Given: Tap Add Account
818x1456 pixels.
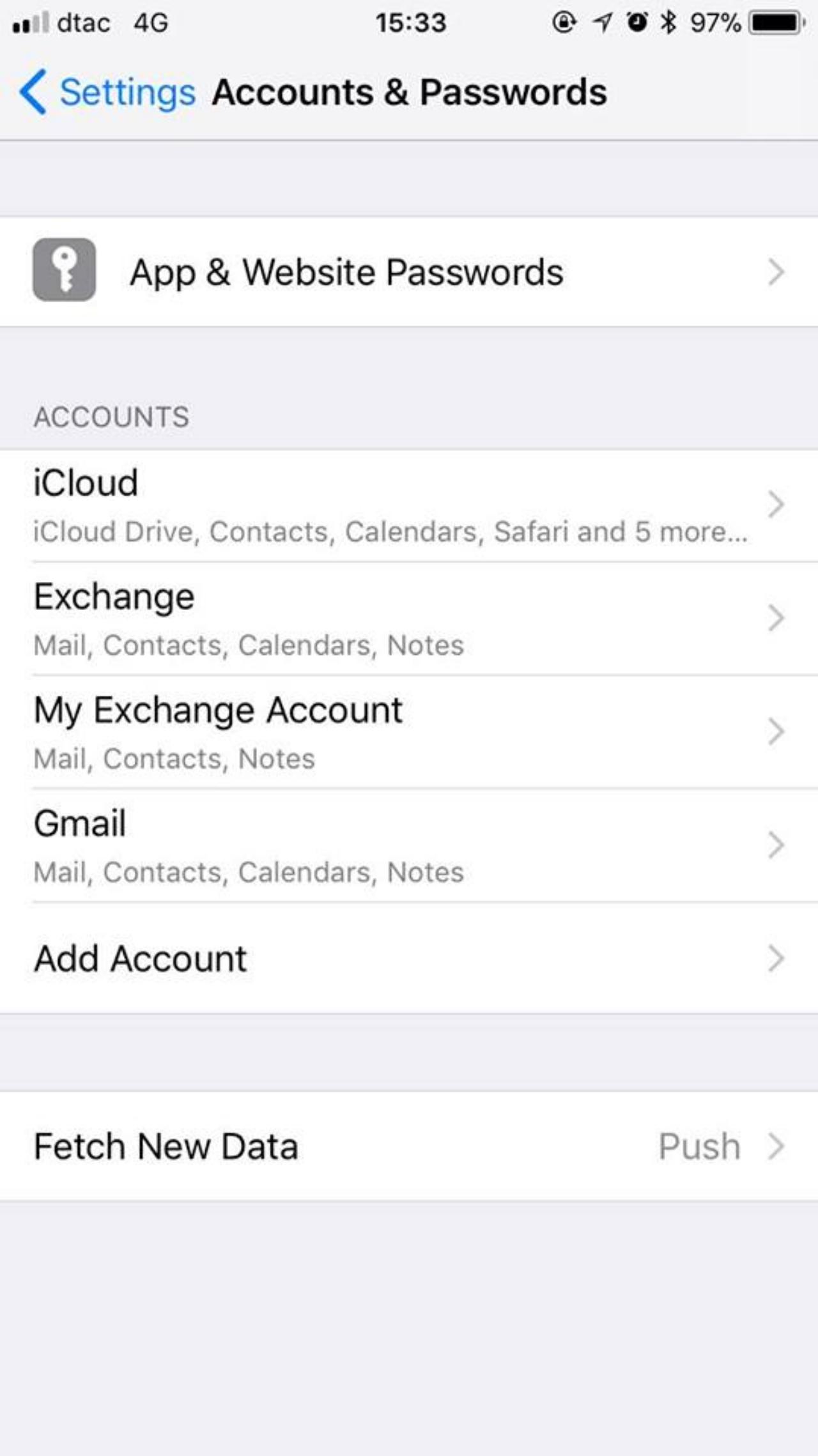Looking at the screenshot, I should point(409,958).
